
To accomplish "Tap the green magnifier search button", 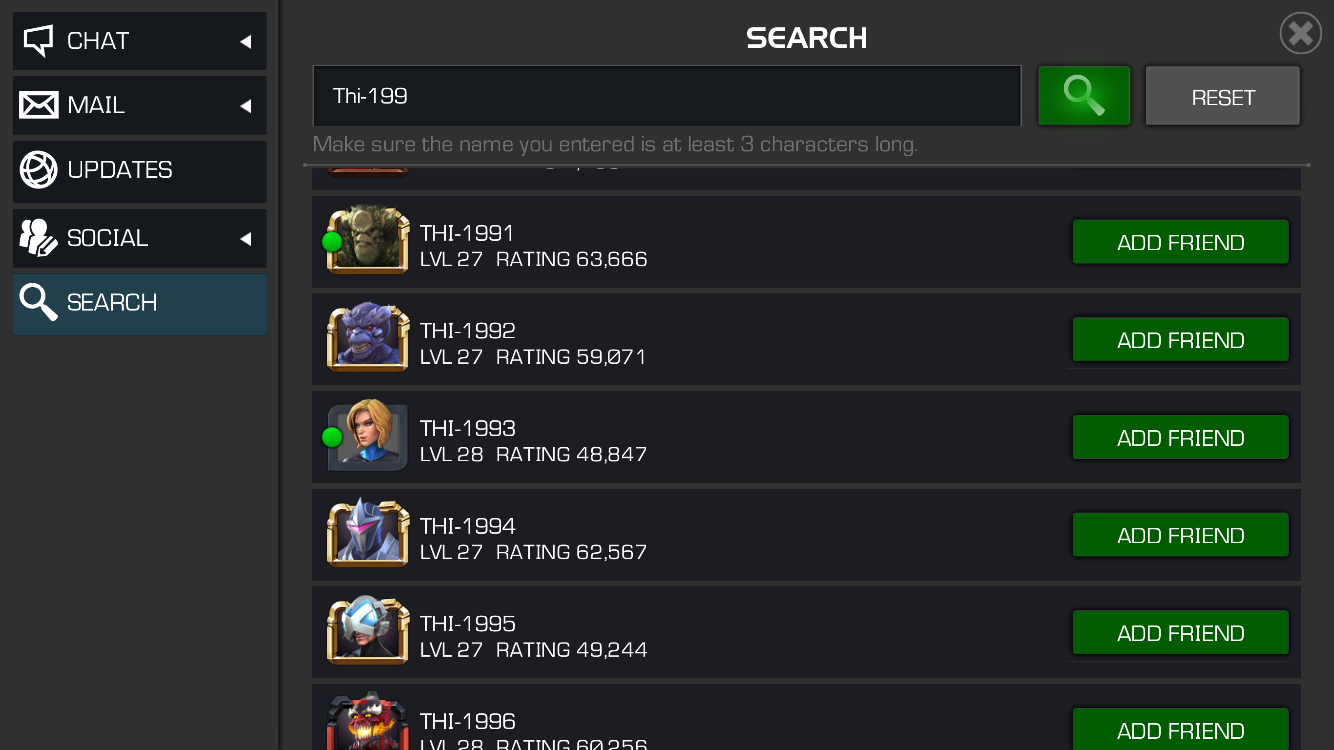I will click(1084, 96).
